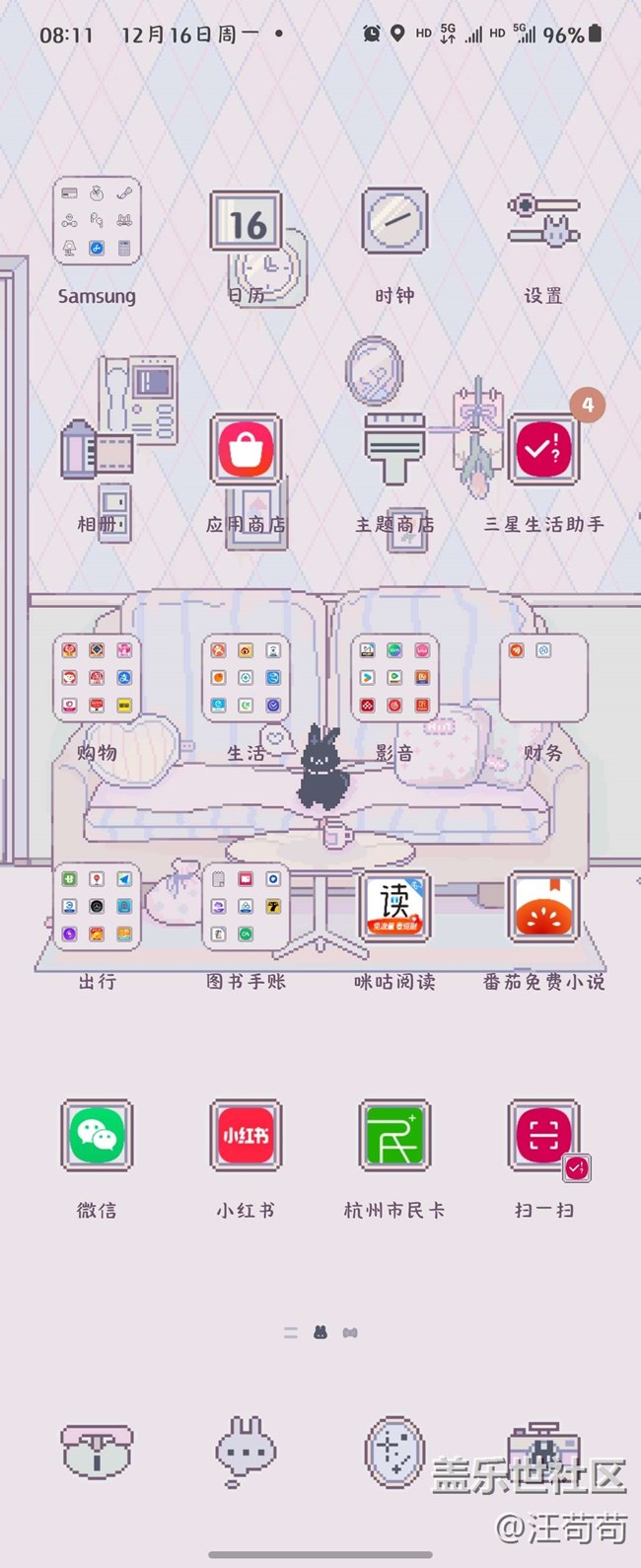Open 小红书 app

[x=246, y=1136]
